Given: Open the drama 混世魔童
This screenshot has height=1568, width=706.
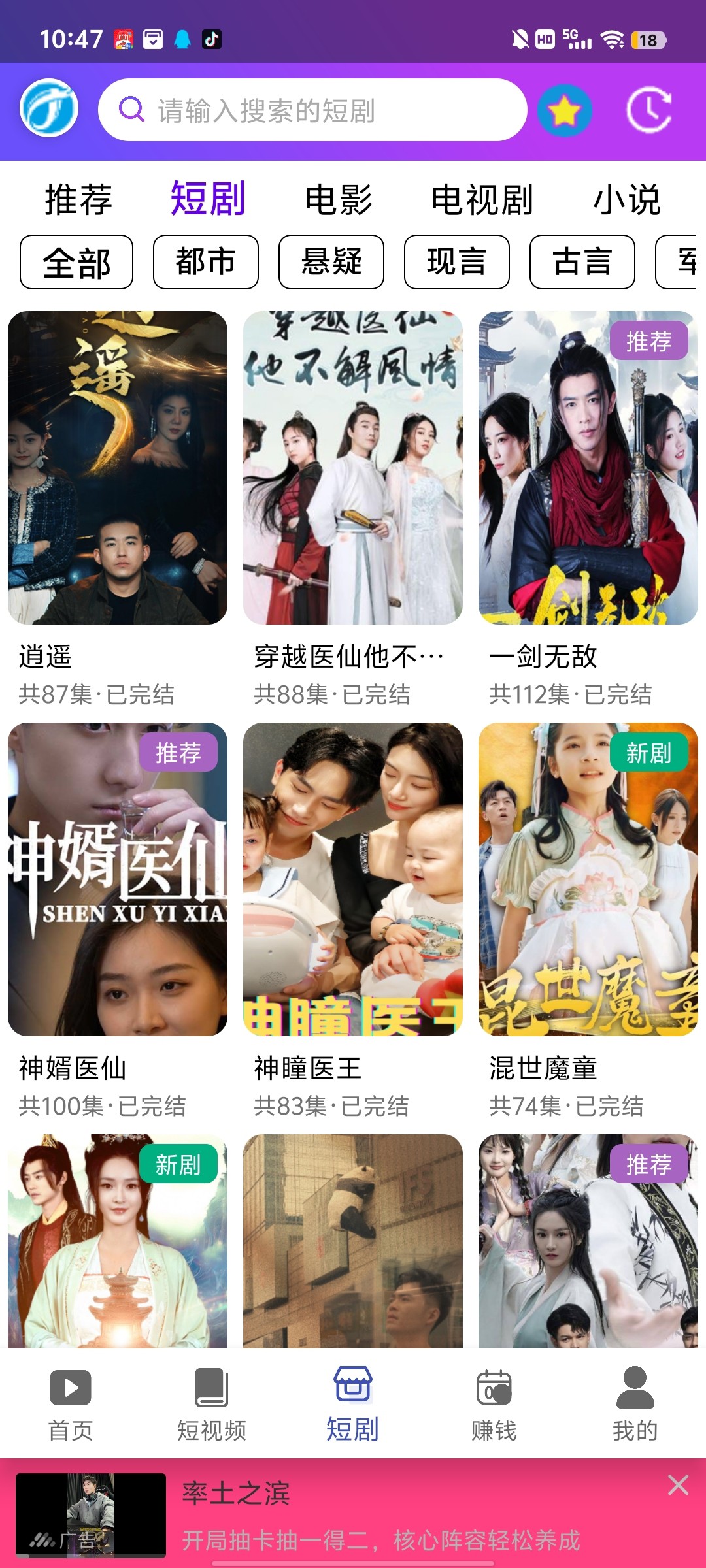Looking at the screenshot, I should pos(588,879).
